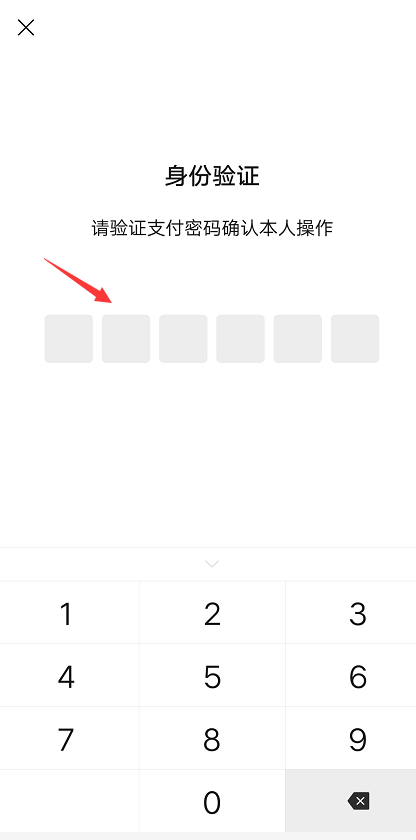Enter digit 0 on the keypad
This screenshot has height=840, width=416.
point(212,801)
